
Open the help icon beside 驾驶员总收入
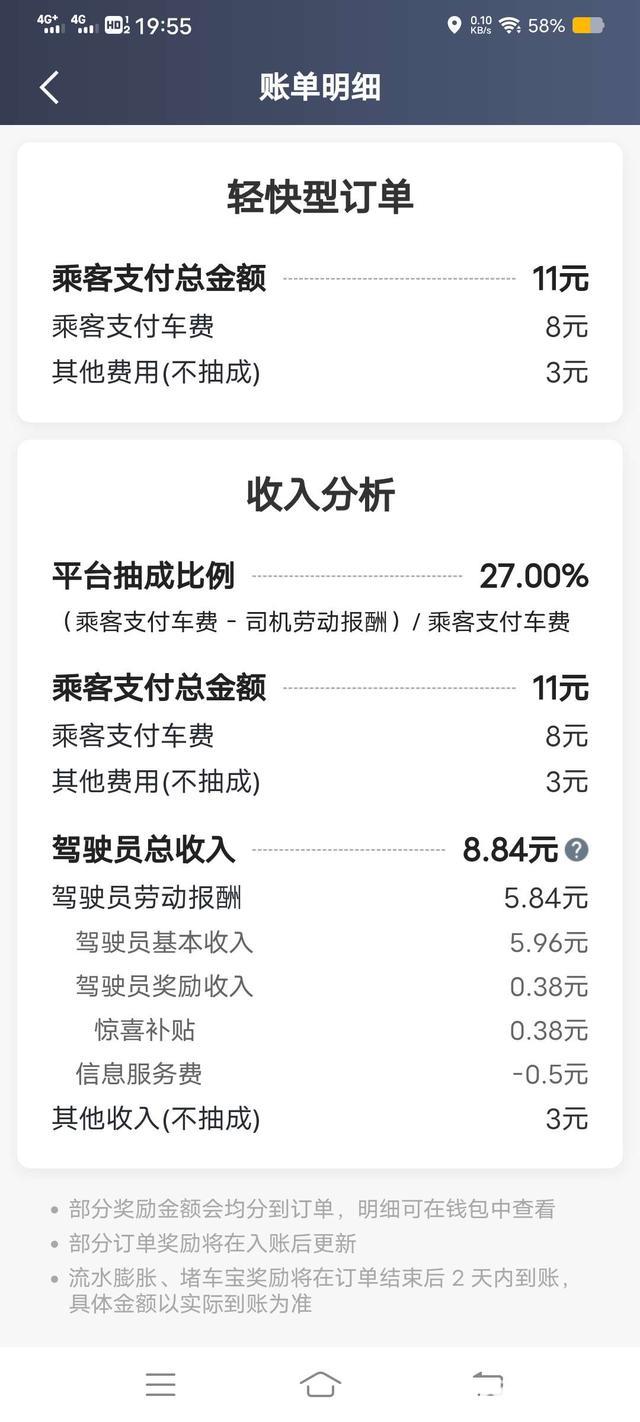pos(576,850)
